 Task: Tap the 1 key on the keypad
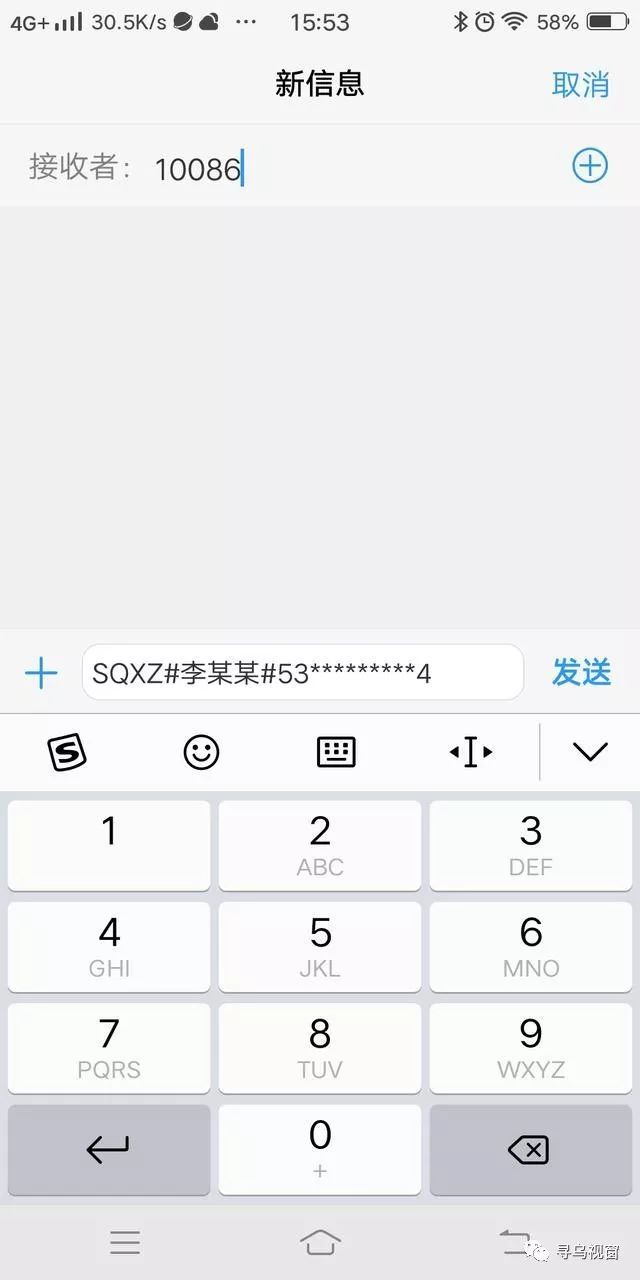tap(109, 845)
